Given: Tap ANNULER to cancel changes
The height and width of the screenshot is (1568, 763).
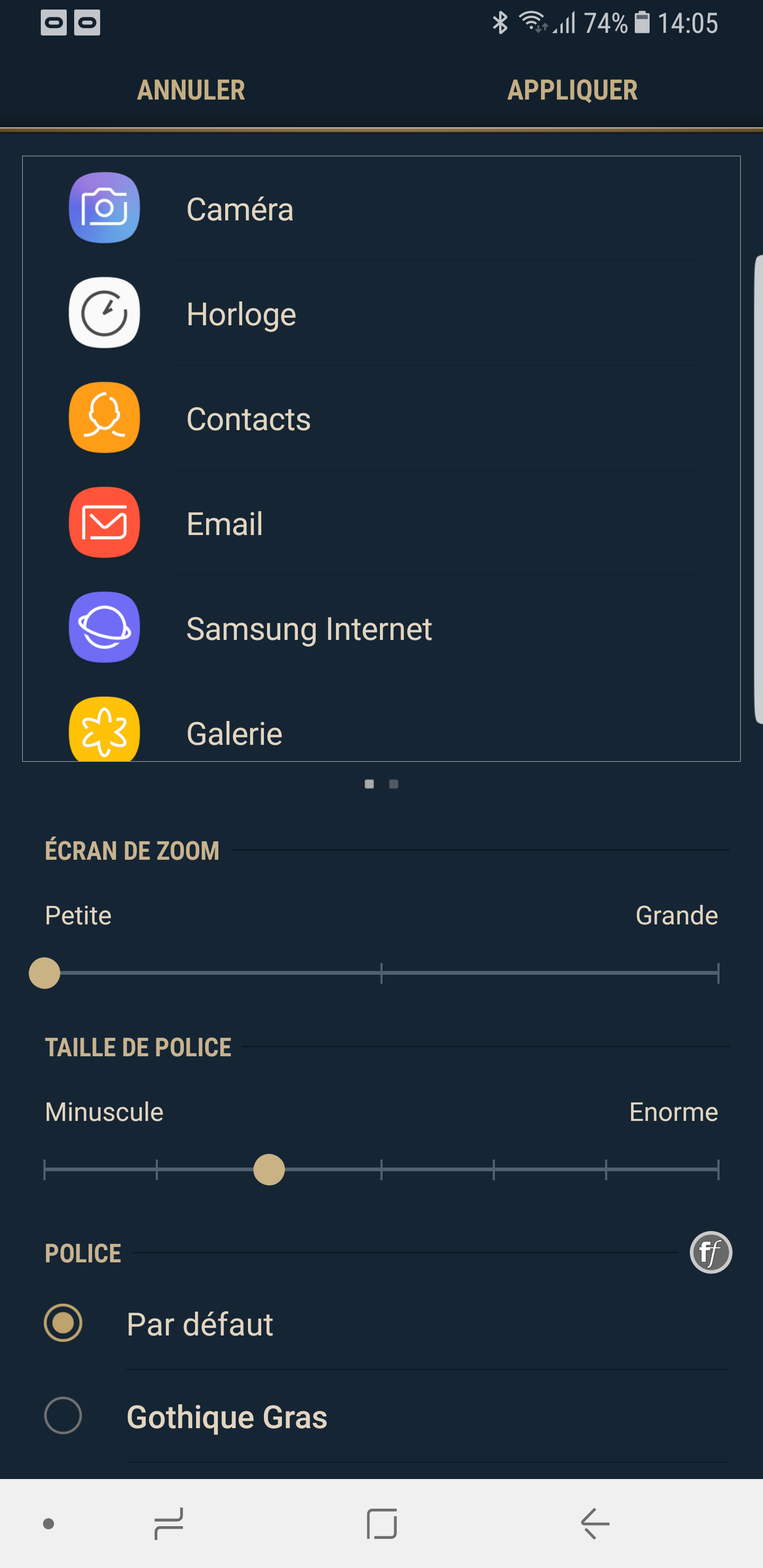Looking at the screenshot, I should pyautogui.click(x=191, y=90).
